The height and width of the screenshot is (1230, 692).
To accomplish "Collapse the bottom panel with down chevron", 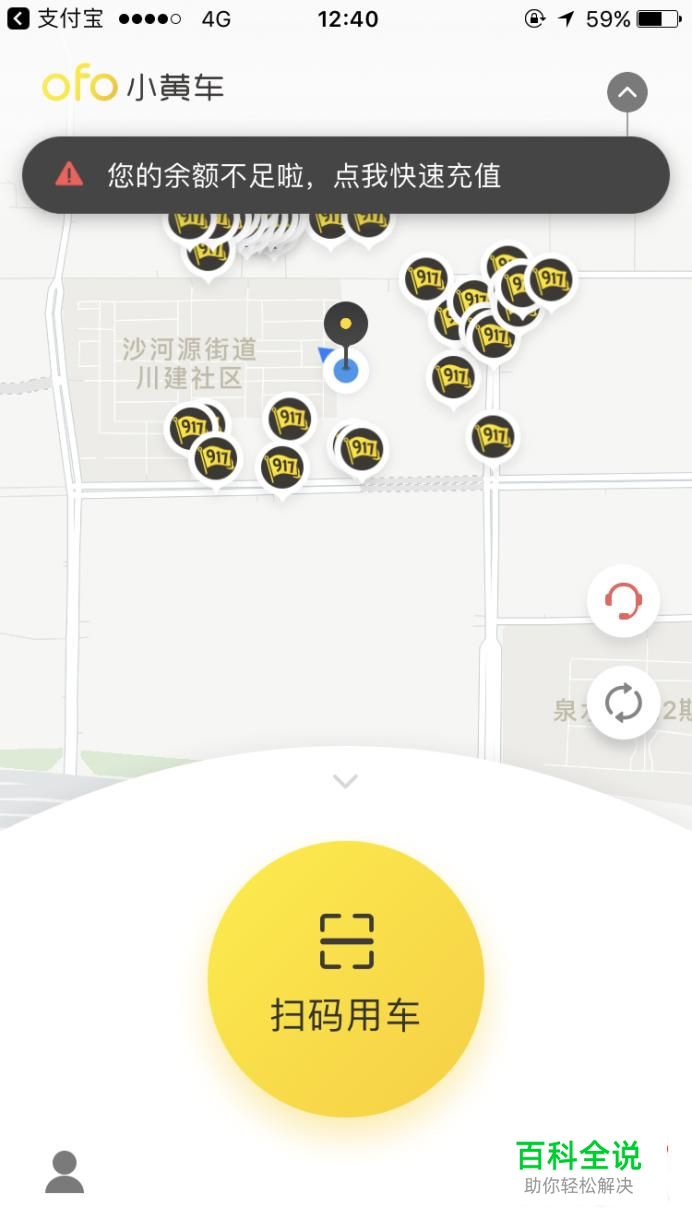I will coord(345,781).
